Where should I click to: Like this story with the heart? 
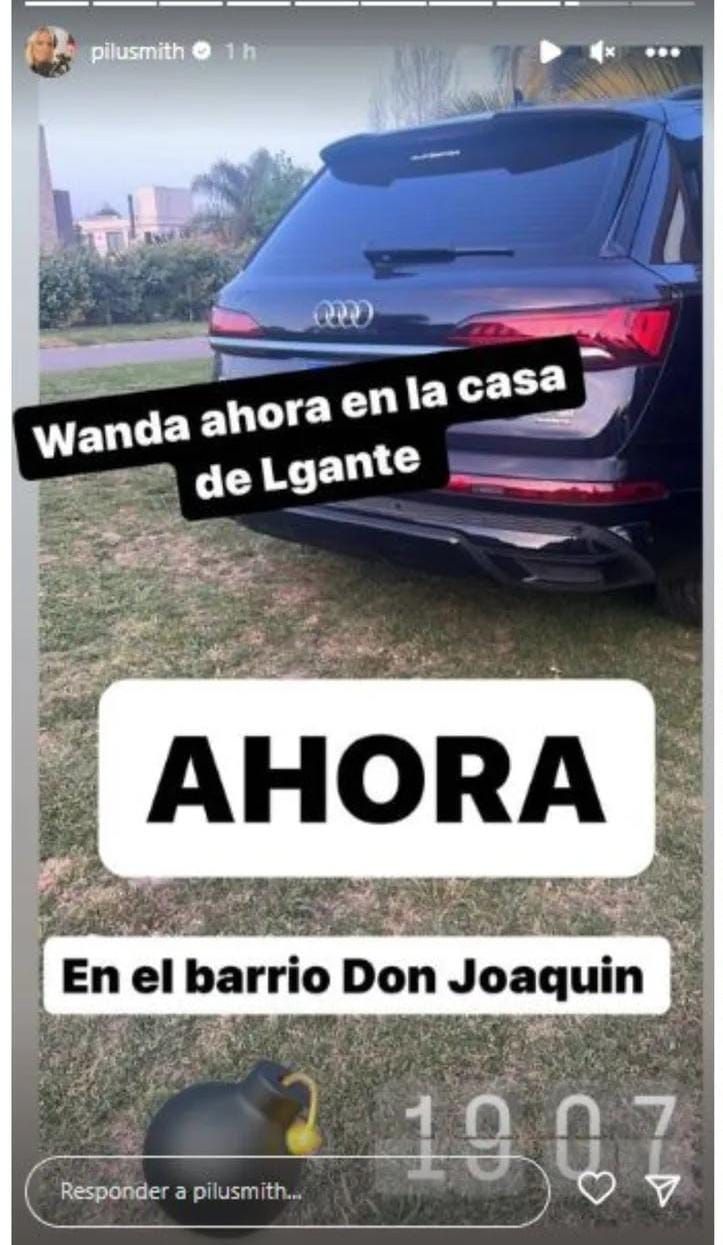[x=598, y=1189]
